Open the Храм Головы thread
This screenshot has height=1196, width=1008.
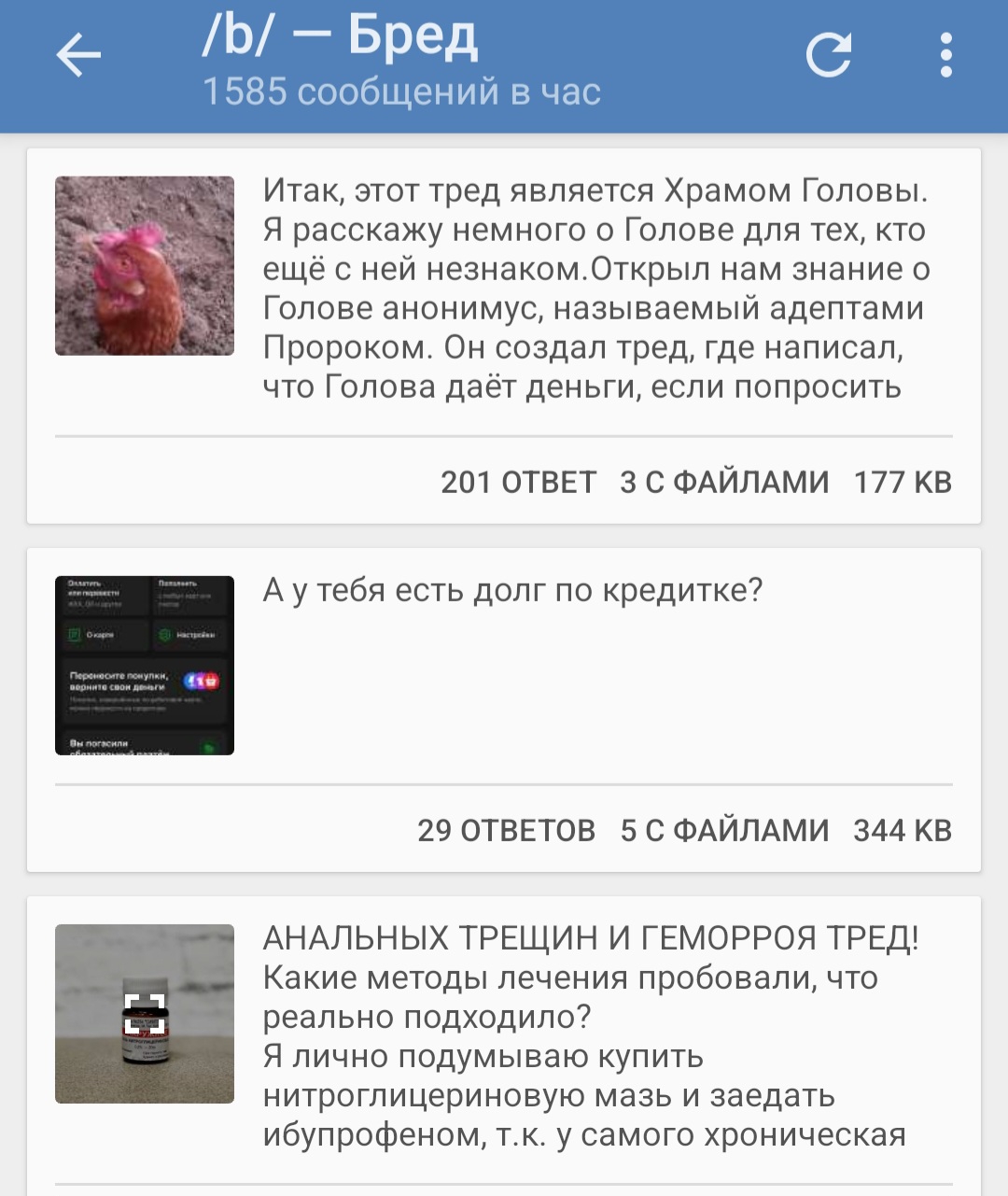595,288
